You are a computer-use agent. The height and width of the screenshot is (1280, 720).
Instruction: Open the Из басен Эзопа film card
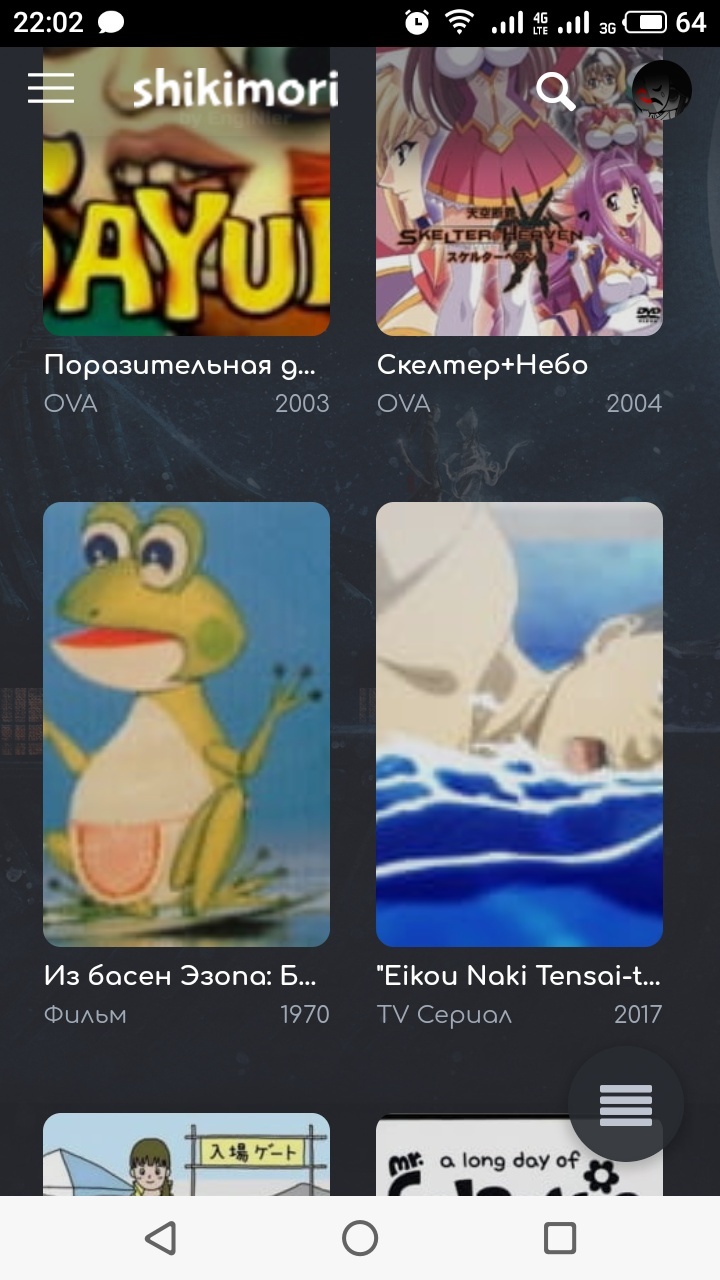186,724
